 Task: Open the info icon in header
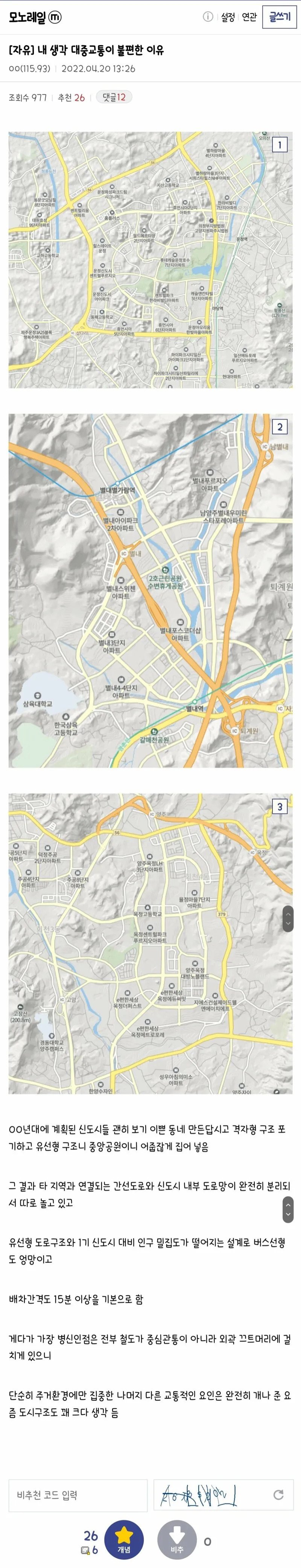tap(207, 17)
